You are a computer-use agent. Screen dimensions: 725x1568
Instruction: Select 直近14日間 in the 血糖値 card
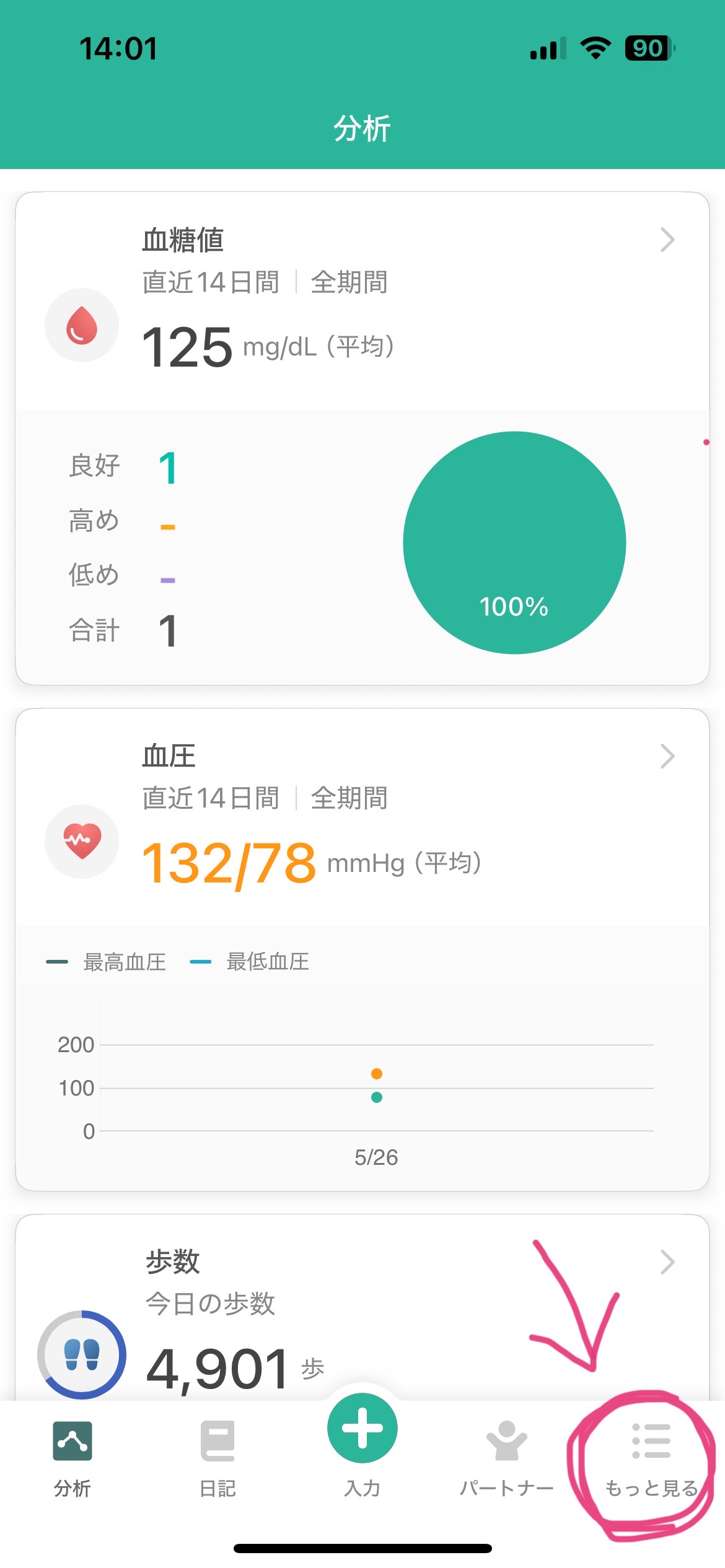click(x=211, y=282)
